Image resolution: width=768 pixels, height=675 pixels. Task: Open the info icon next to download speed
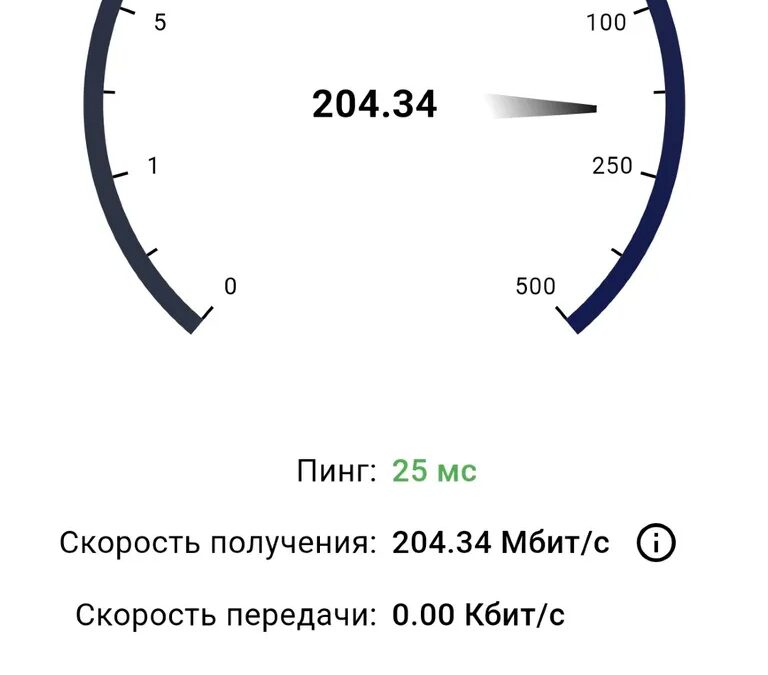pyautogui.click(x=656, y=543)
